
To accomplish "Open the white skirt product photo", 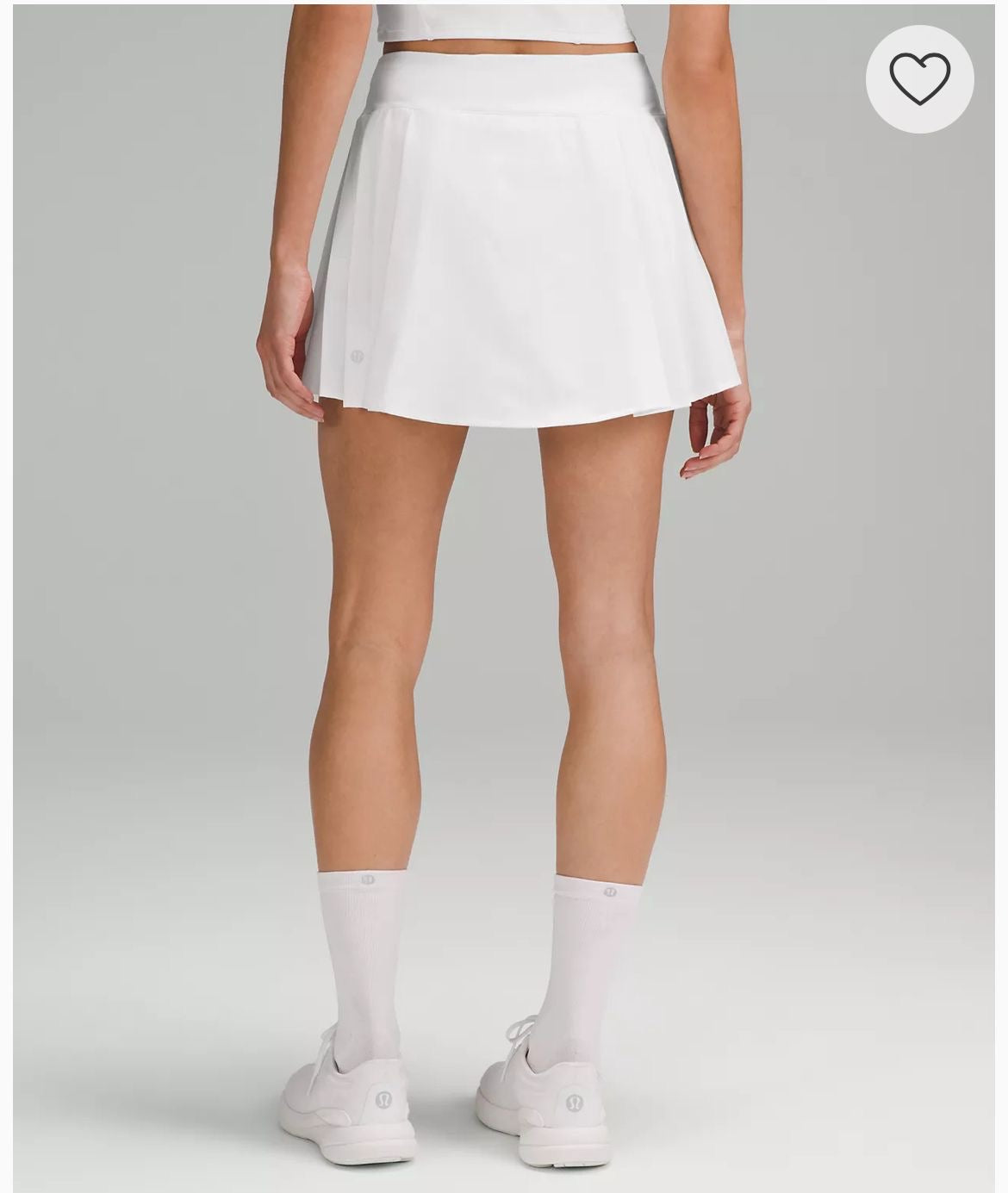I will click(x=503, y=594).
